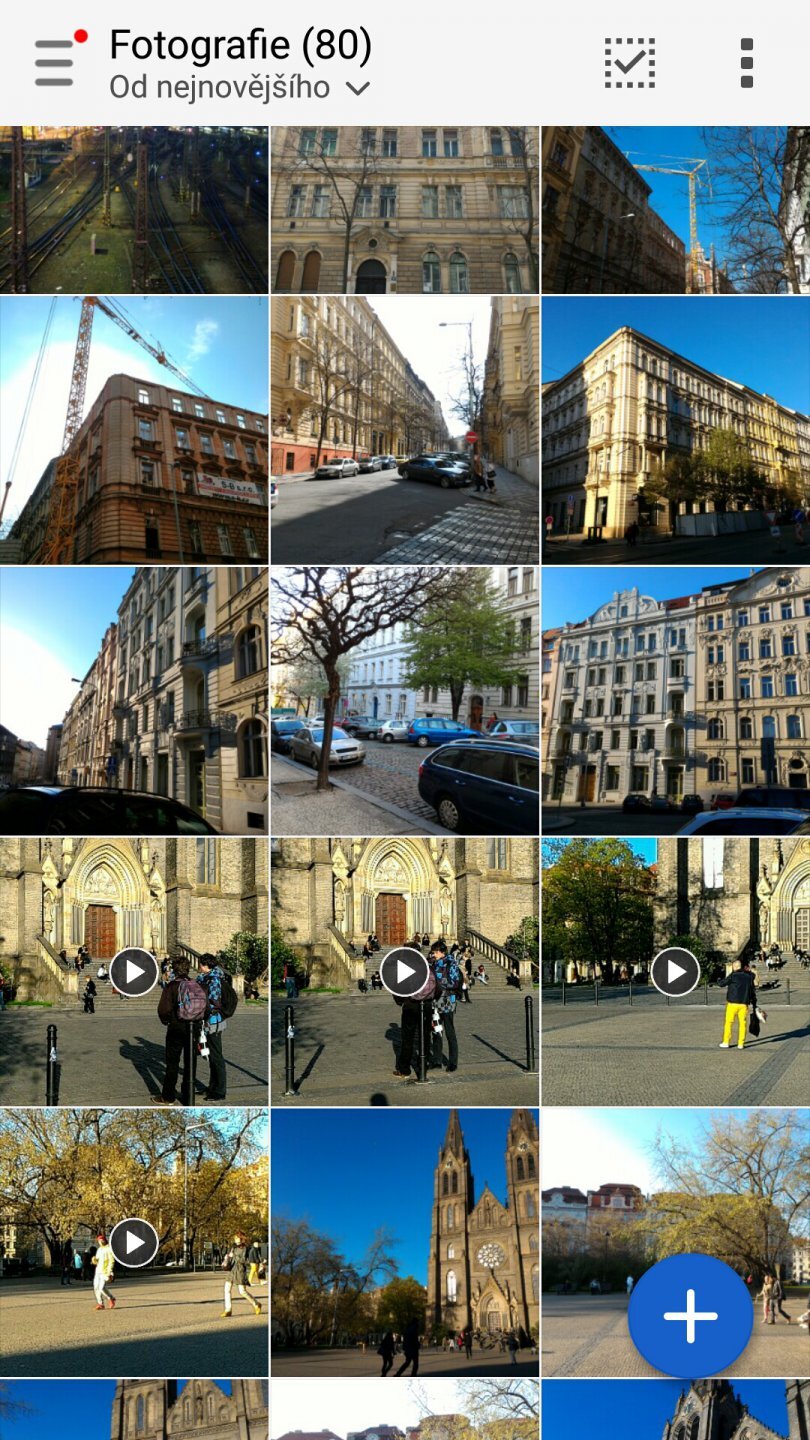Image resolution: width=810 pixels, height=1440 pixels.
Task: Tap the blue plus floating button
Action: [x=690, y=1315]
